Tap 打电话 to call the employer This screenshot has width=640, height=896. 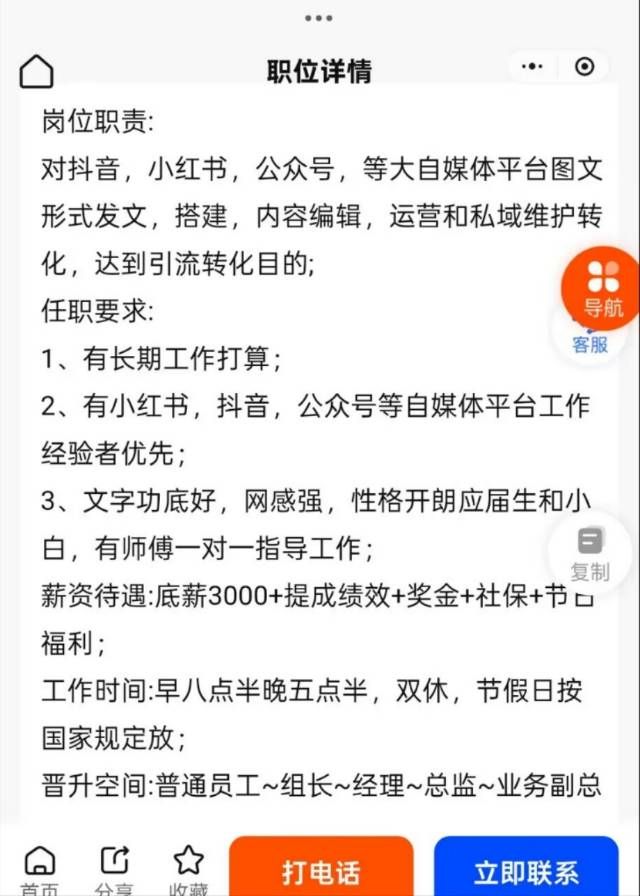[320, 868]
